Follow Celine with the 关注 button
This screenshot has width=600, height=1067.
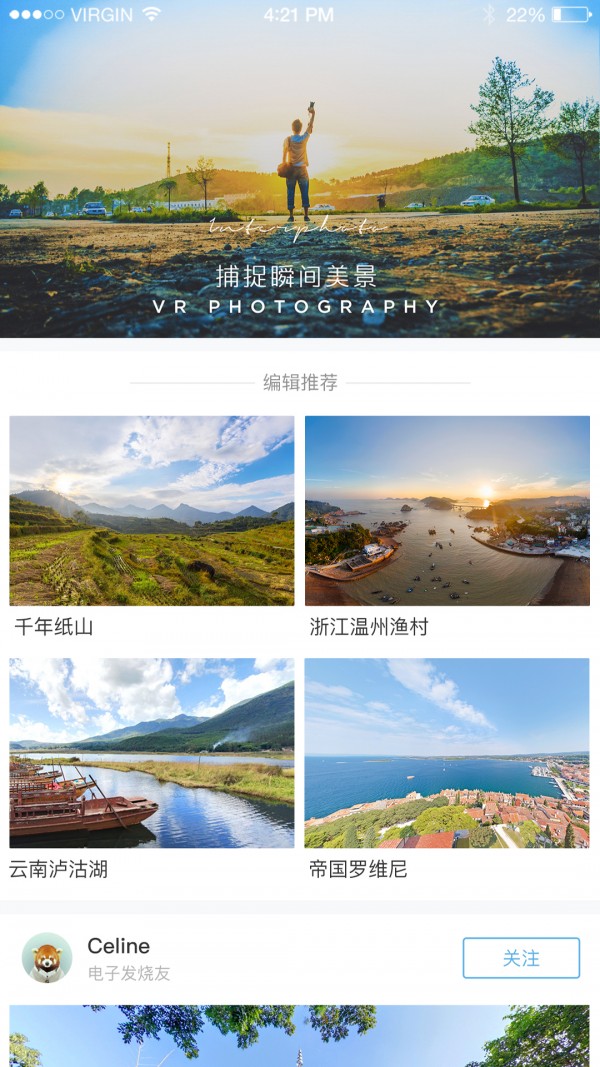521,958
